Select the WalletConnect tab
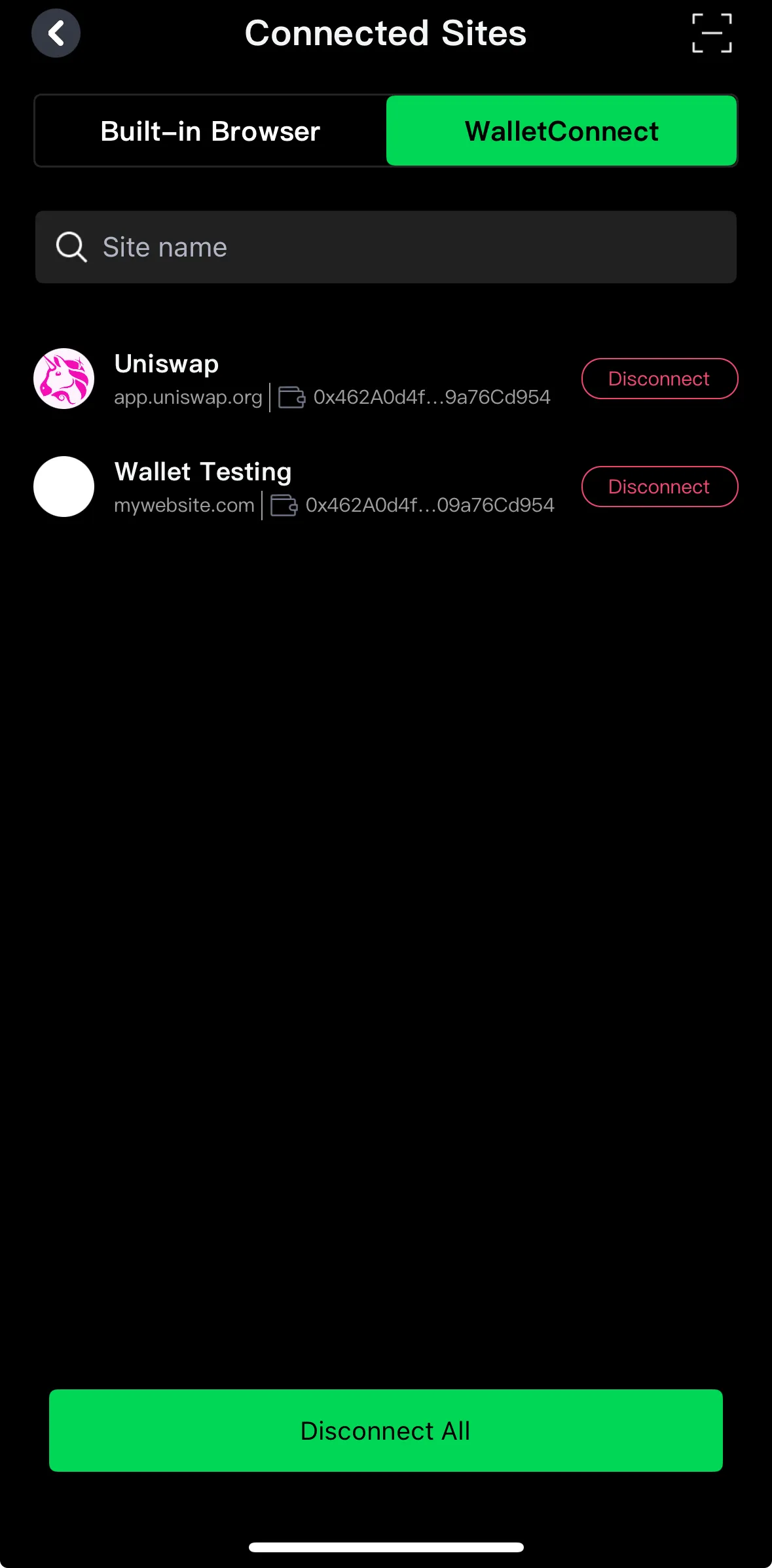772x1568 pixels. click(x=561, y=131)
